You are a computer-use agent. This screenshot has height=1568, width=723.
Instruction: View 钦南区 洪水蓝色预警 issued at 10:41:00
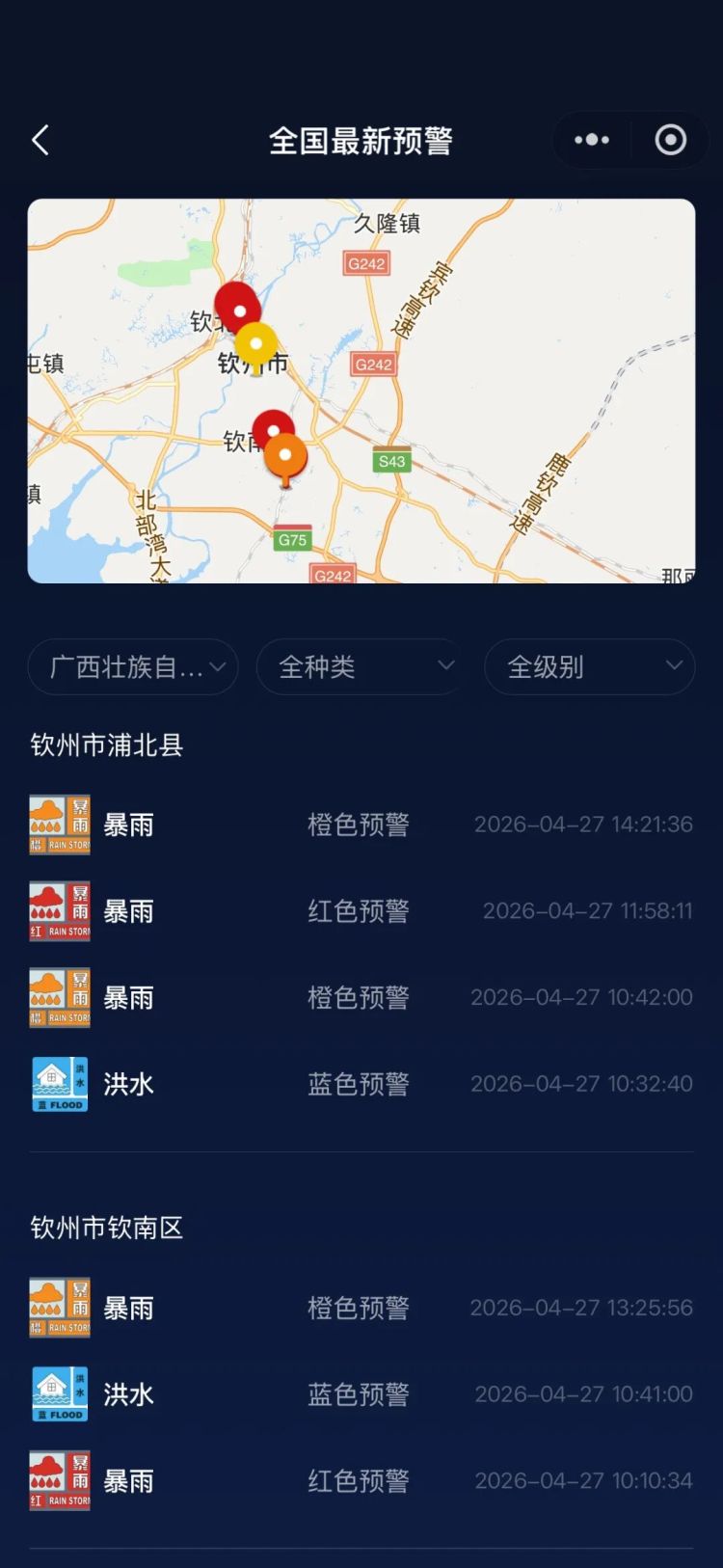click(361, 1394)
